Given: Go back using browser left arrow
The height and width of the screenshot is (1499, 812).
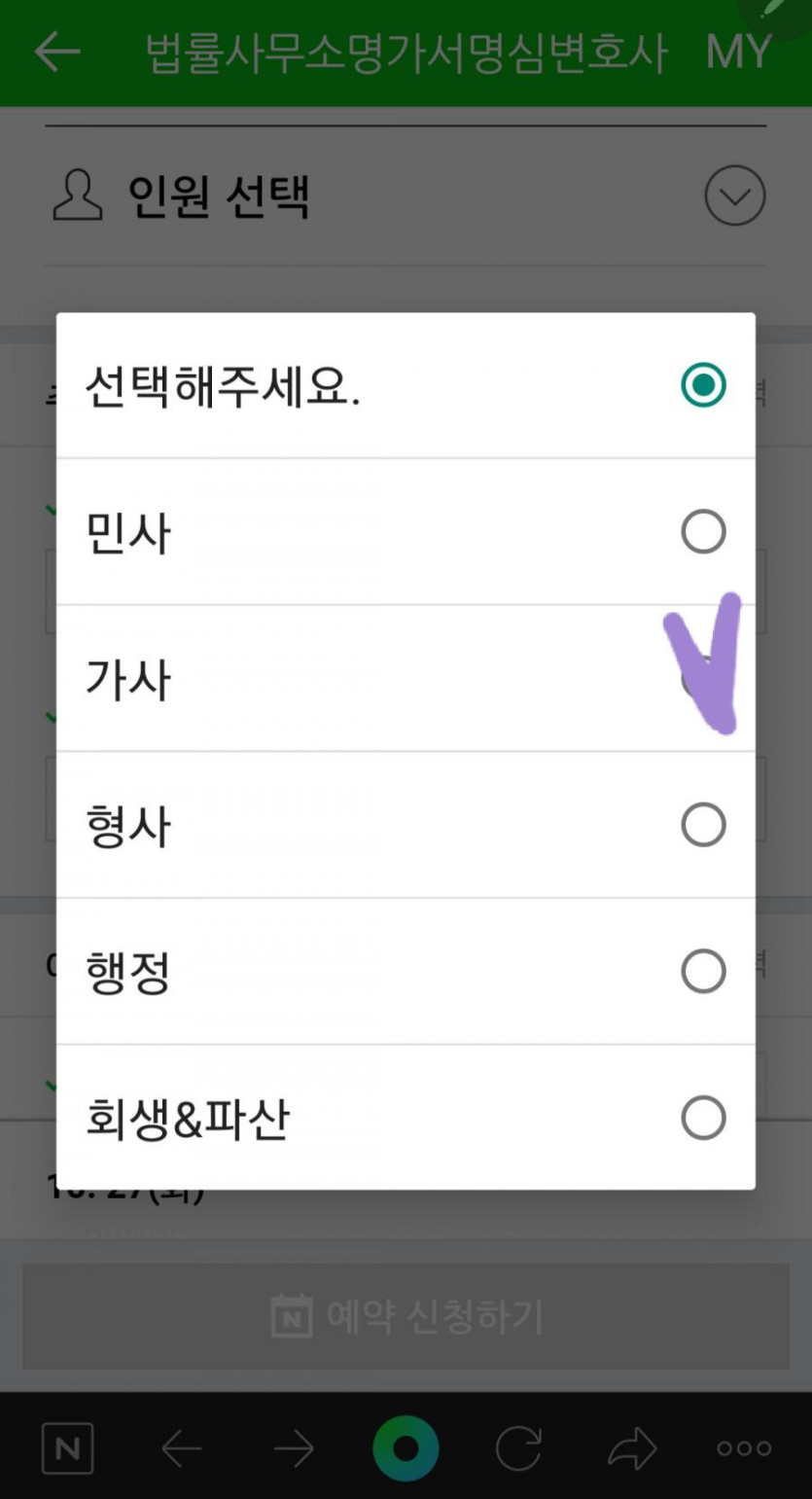Looking at the screenshot, I should 182,1449.
